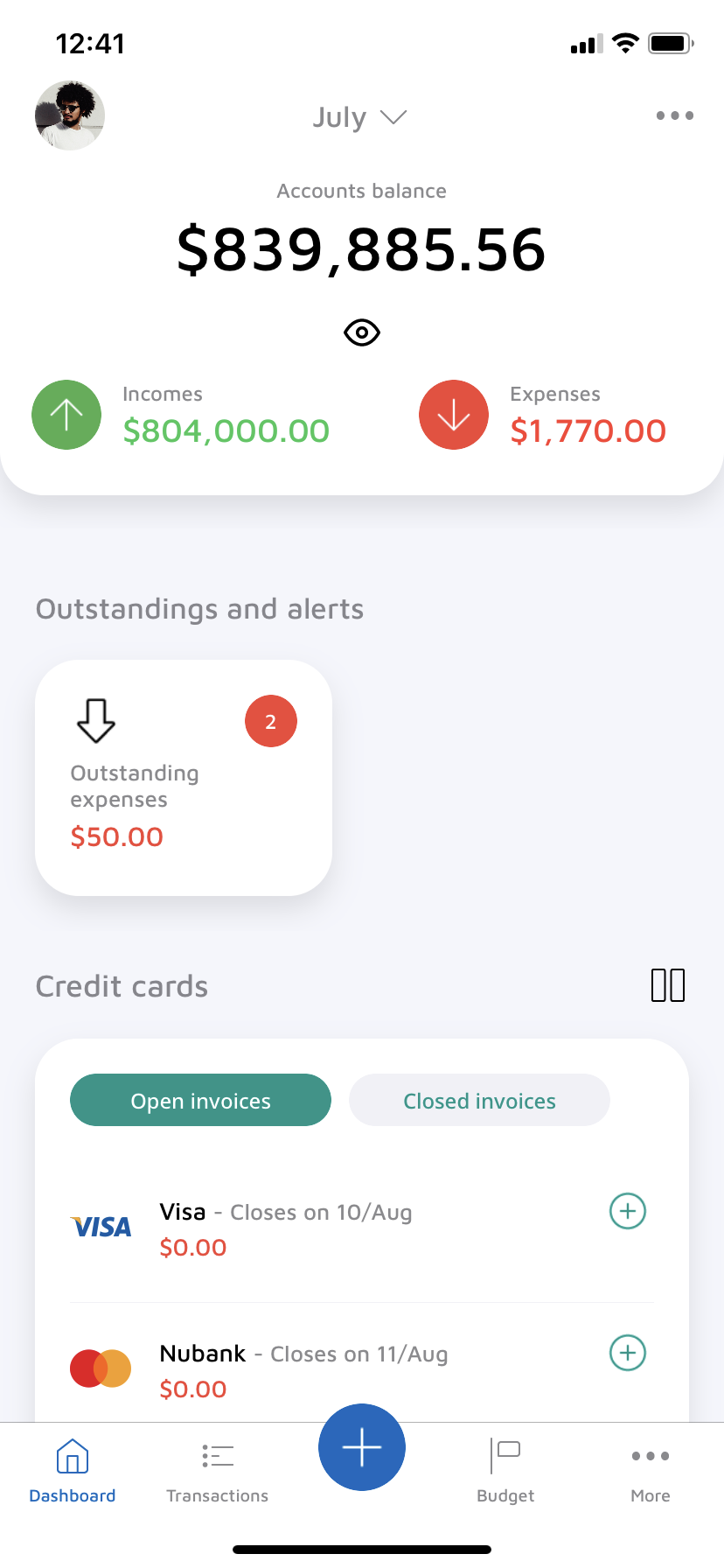This screenshot has height=1568, width=724.
Task: Open the Expenses section via red arrow icon
Action: [453, 415]
